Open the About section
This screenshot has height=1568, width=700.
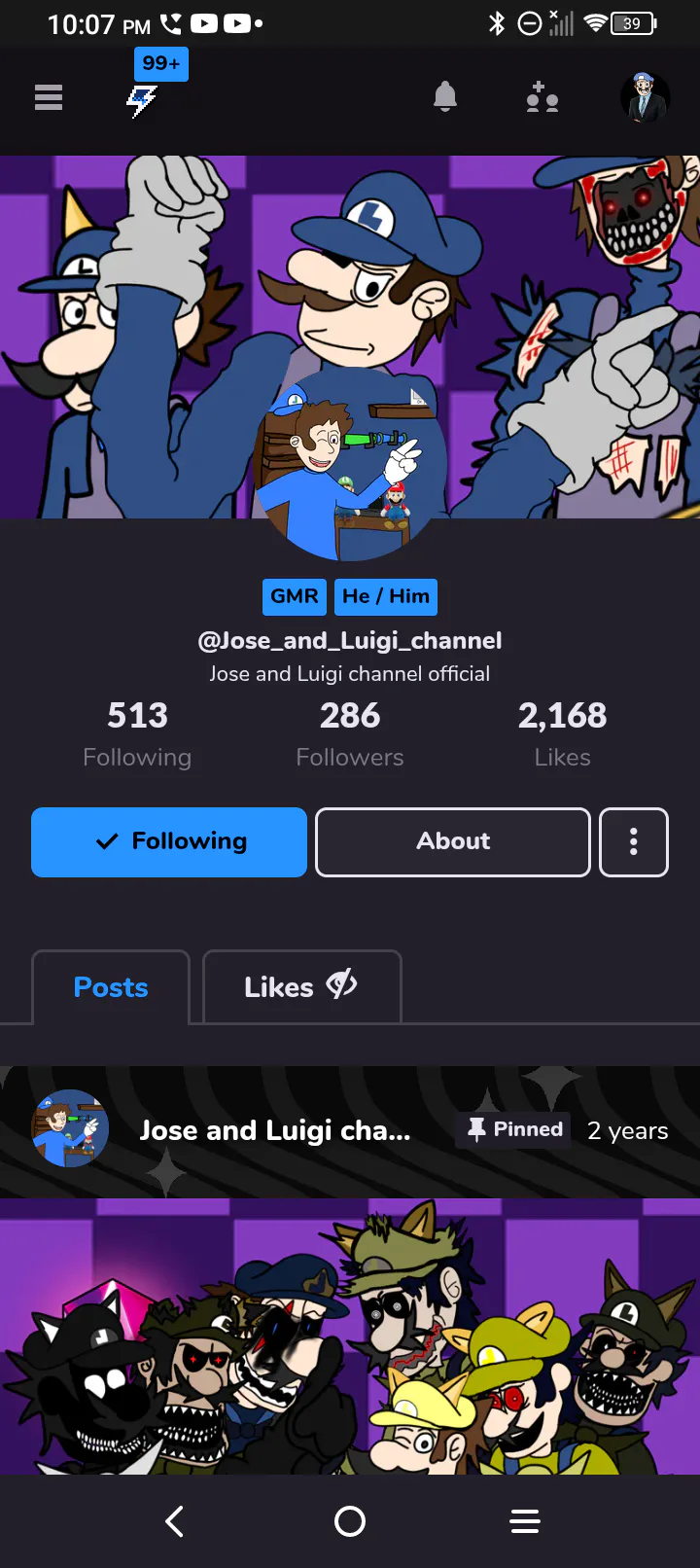(453, 842)
